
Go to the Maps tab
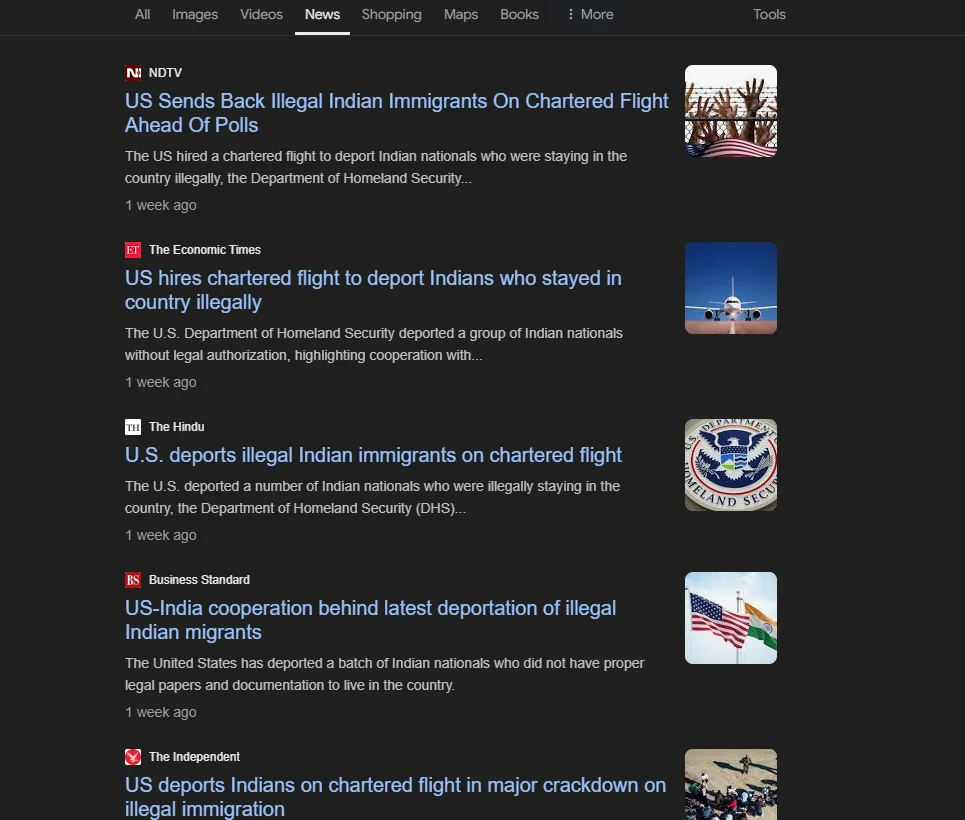(461, 15)
